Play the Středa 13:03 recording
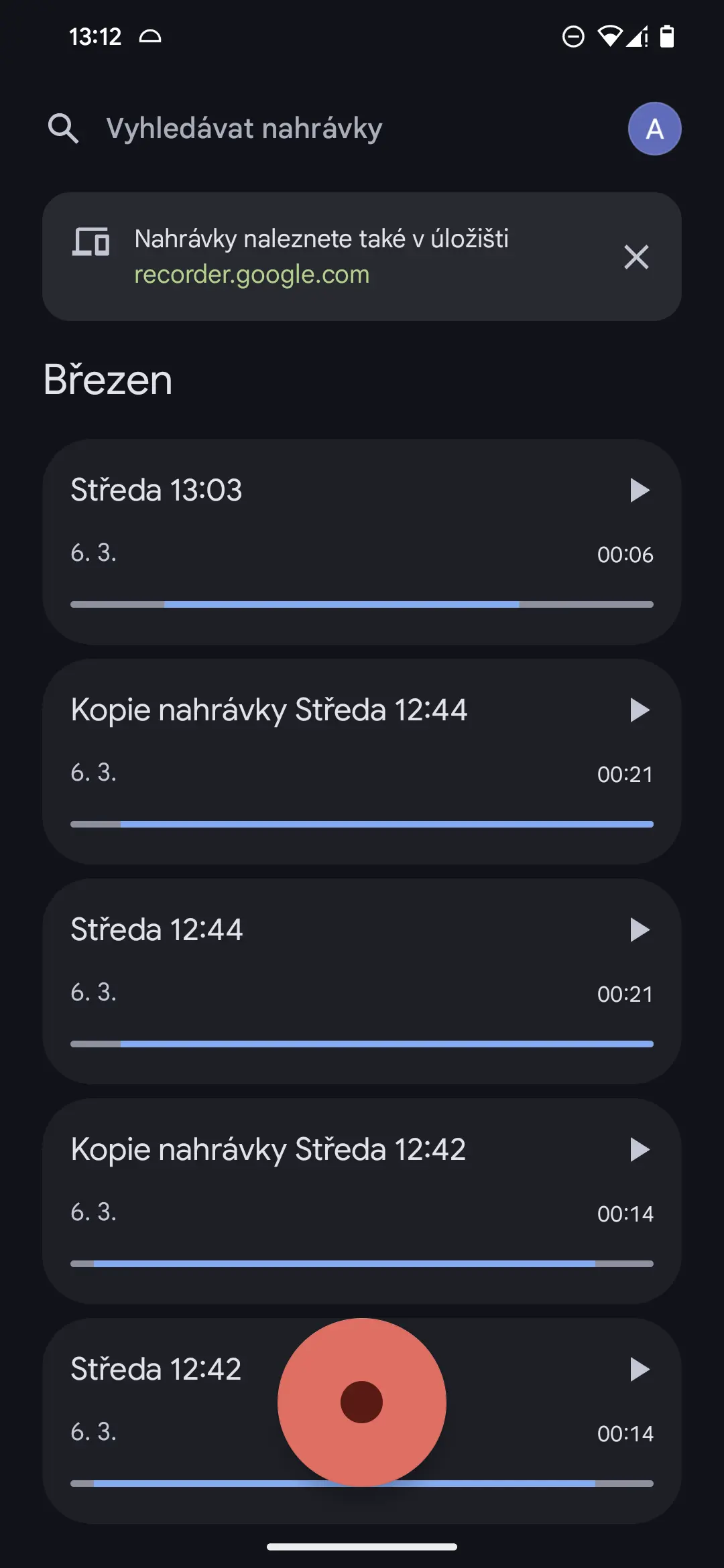The image size is (724, 1568). 640,491
